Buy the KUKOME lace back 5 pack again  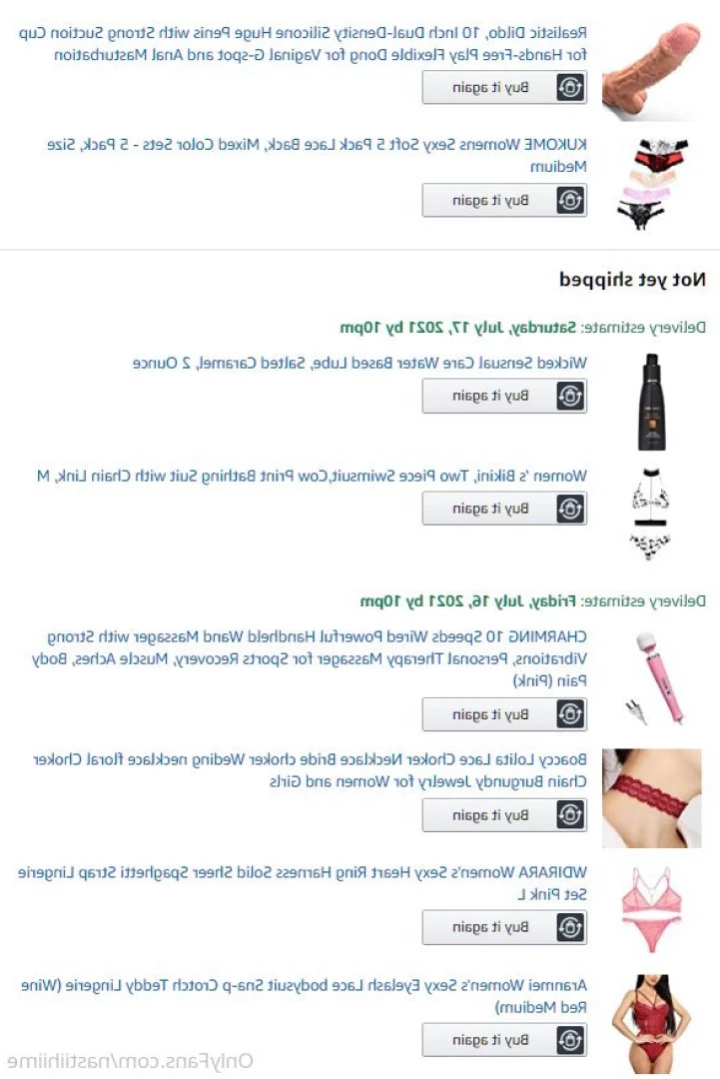click(504, 200)
